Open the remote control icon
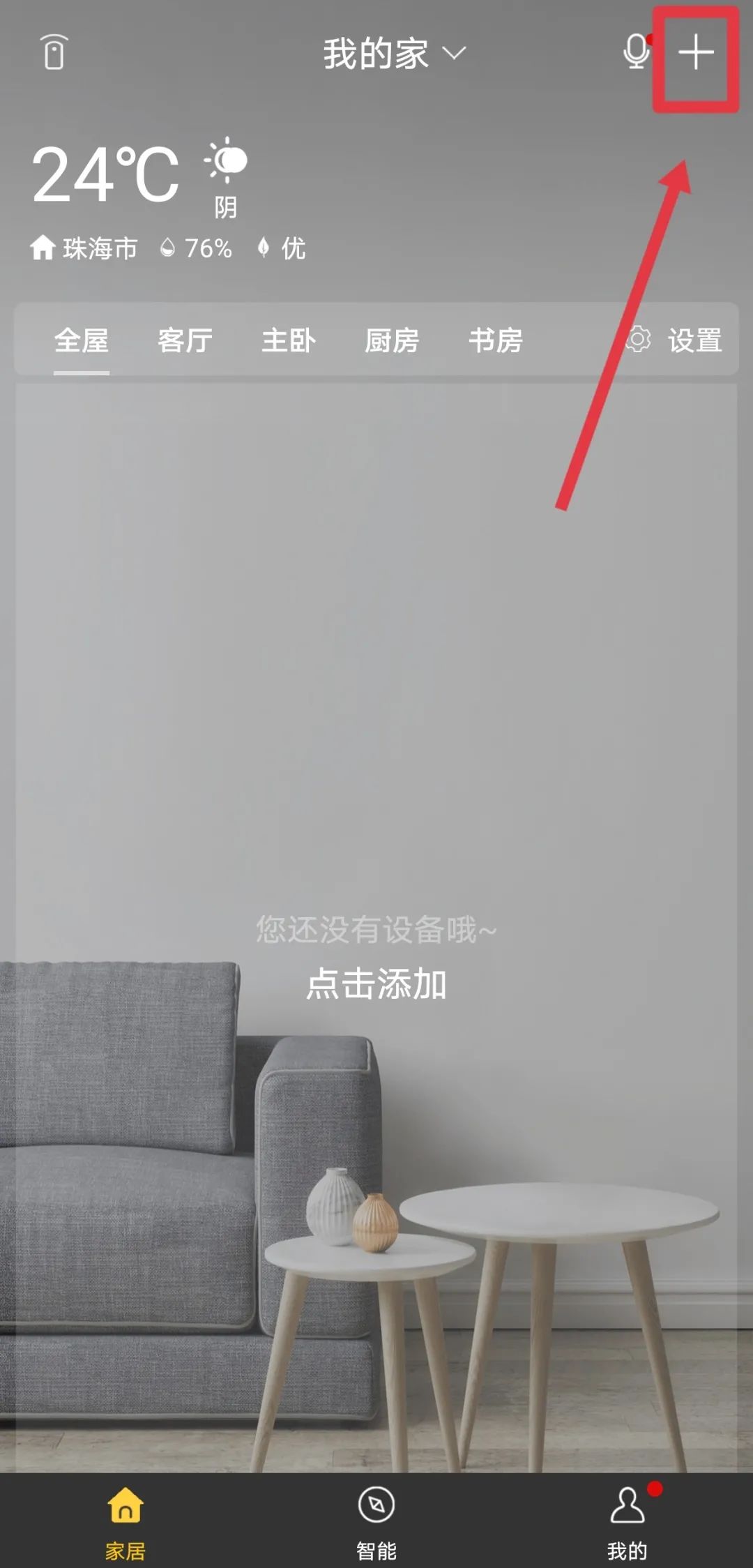This screenshot has width=753, height=1568. 54,52
